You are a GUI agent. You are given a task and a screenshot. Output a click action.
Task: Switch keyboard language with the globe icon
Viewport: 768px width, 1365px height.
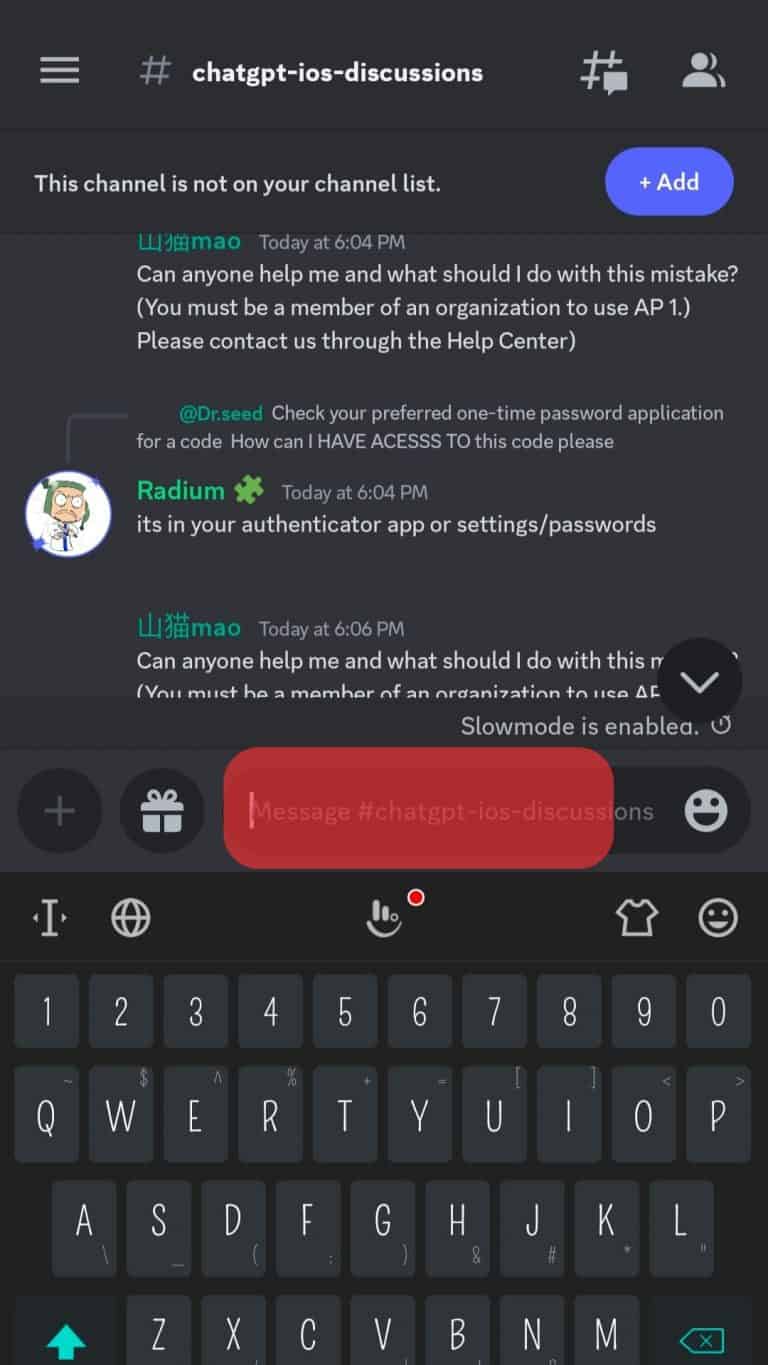129,917
